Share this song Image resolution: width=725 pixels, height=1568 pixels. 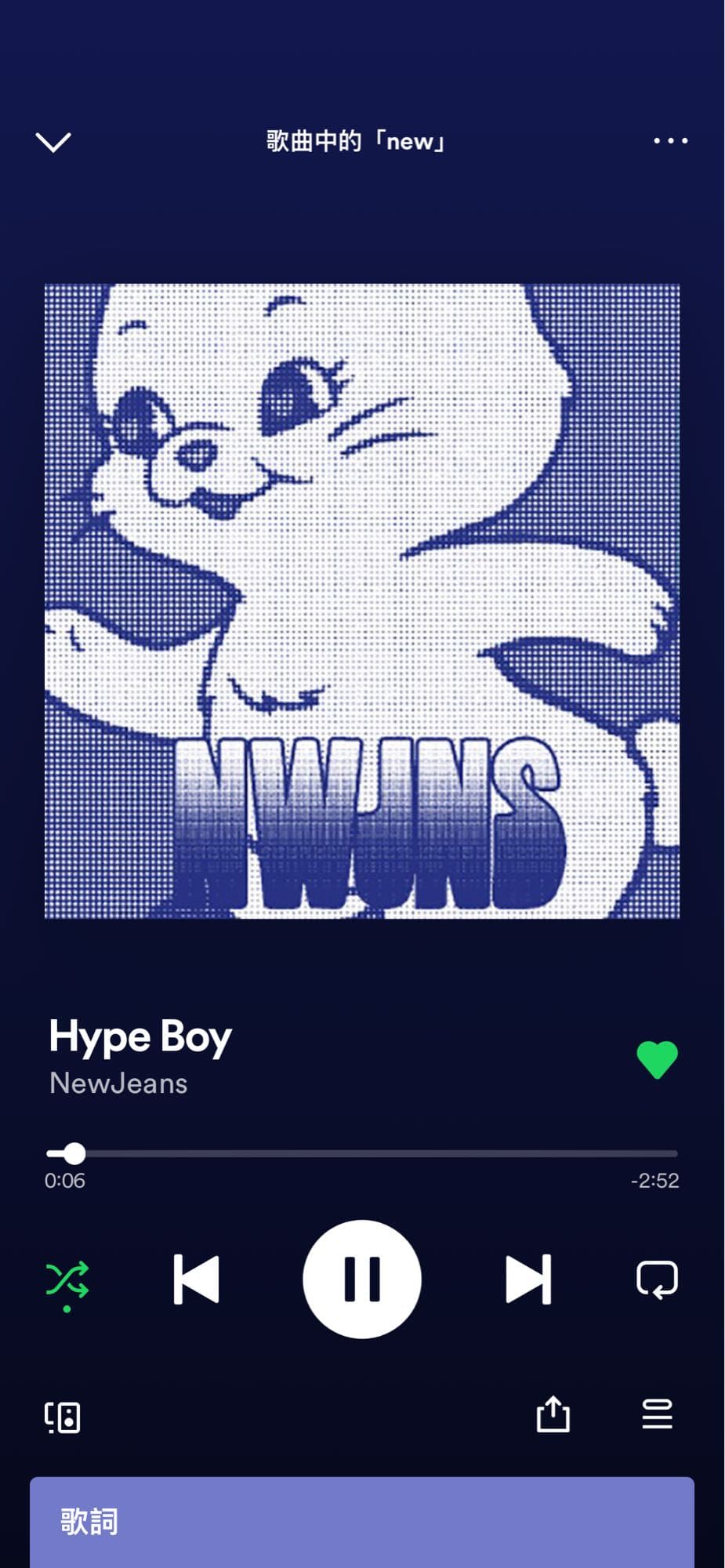point(553,1414)
